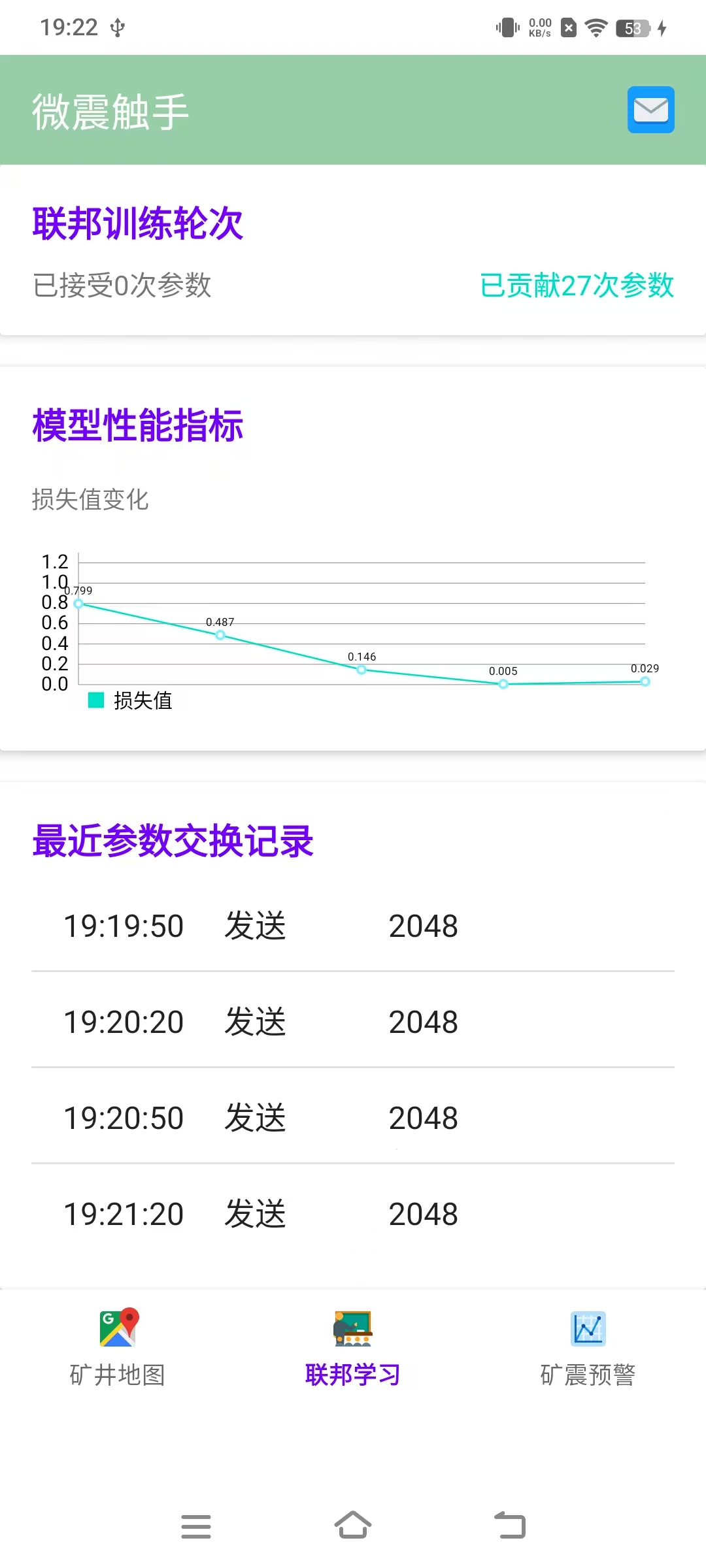Select the 联邦学习 tab
The height and width of the screenshot is (1568, 706).
coord(353,1348)
